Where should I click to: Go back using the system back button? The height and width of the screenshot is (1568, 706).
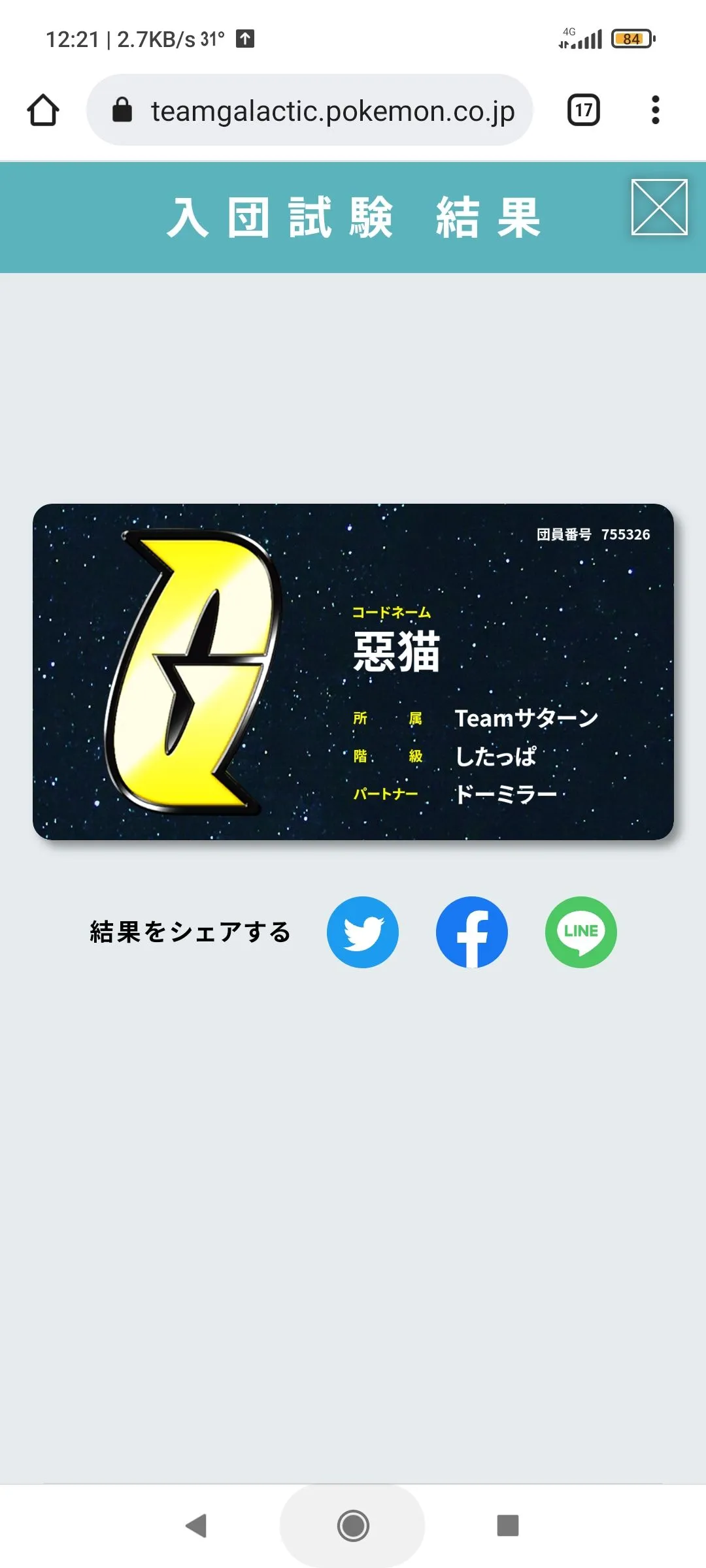coord(196,1526)
